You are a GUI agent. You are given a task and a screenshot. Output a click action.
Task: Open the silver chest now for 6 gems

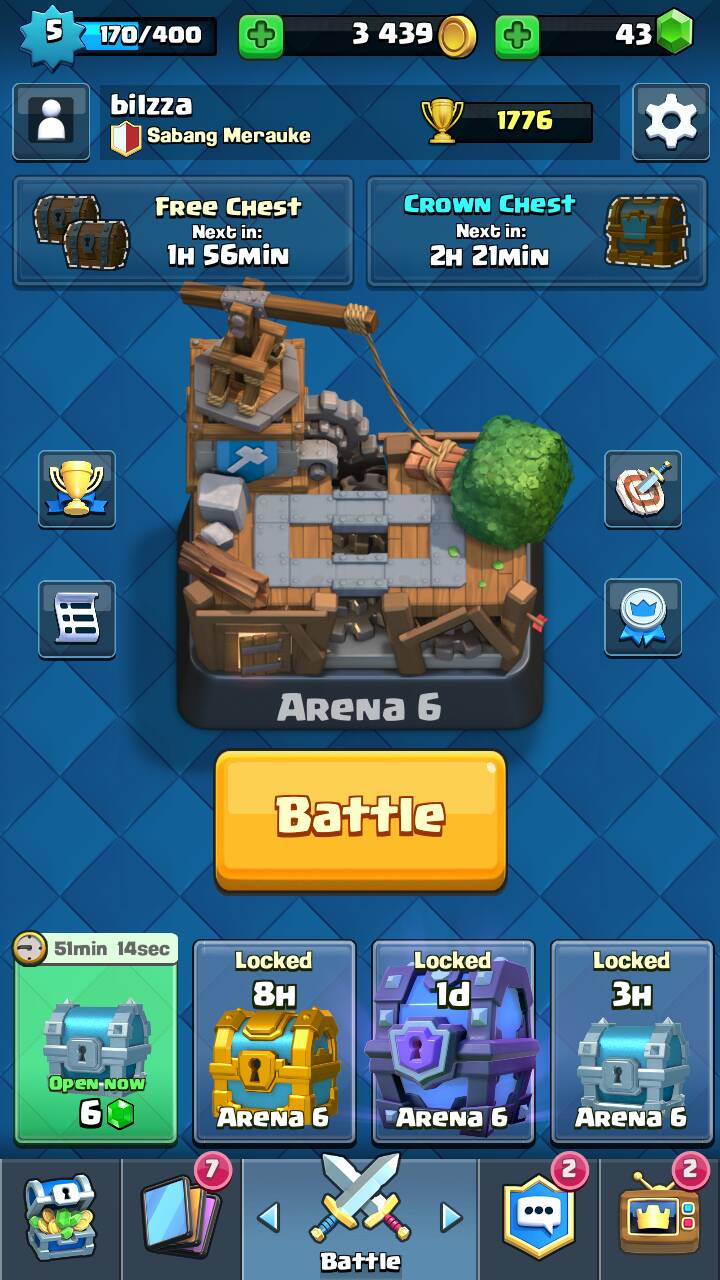point(96,1039)
